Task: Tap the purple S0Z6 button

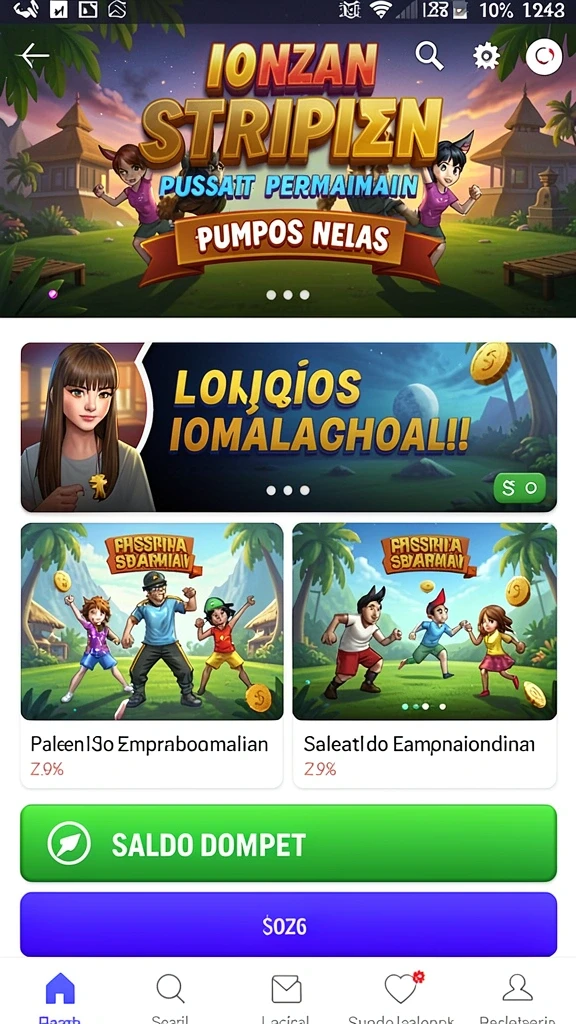Action: click(x=289, y=925)
